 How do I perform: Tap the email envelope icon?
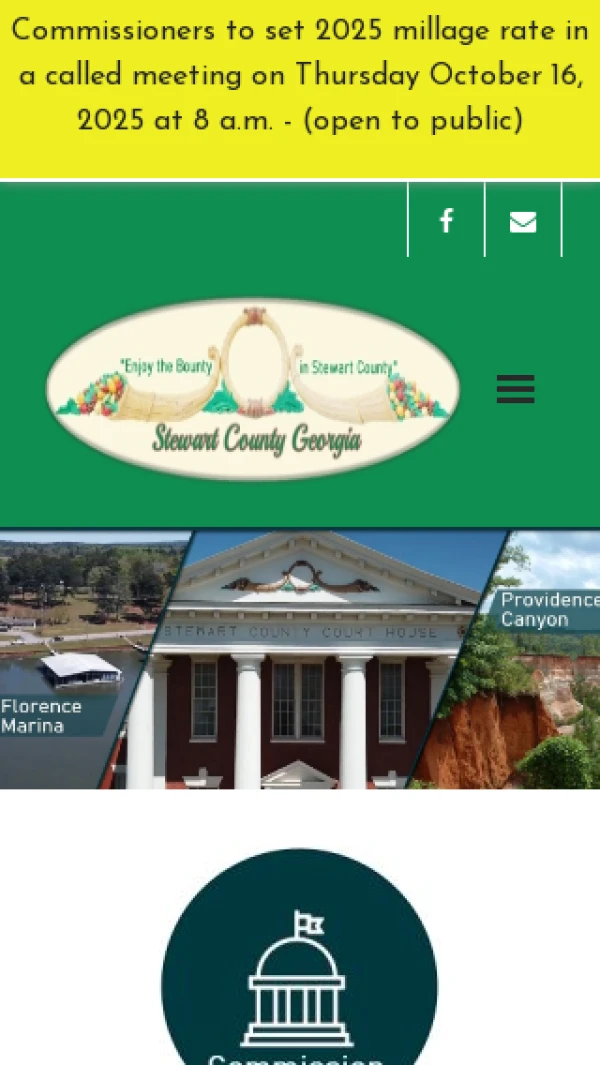[523, 221]
